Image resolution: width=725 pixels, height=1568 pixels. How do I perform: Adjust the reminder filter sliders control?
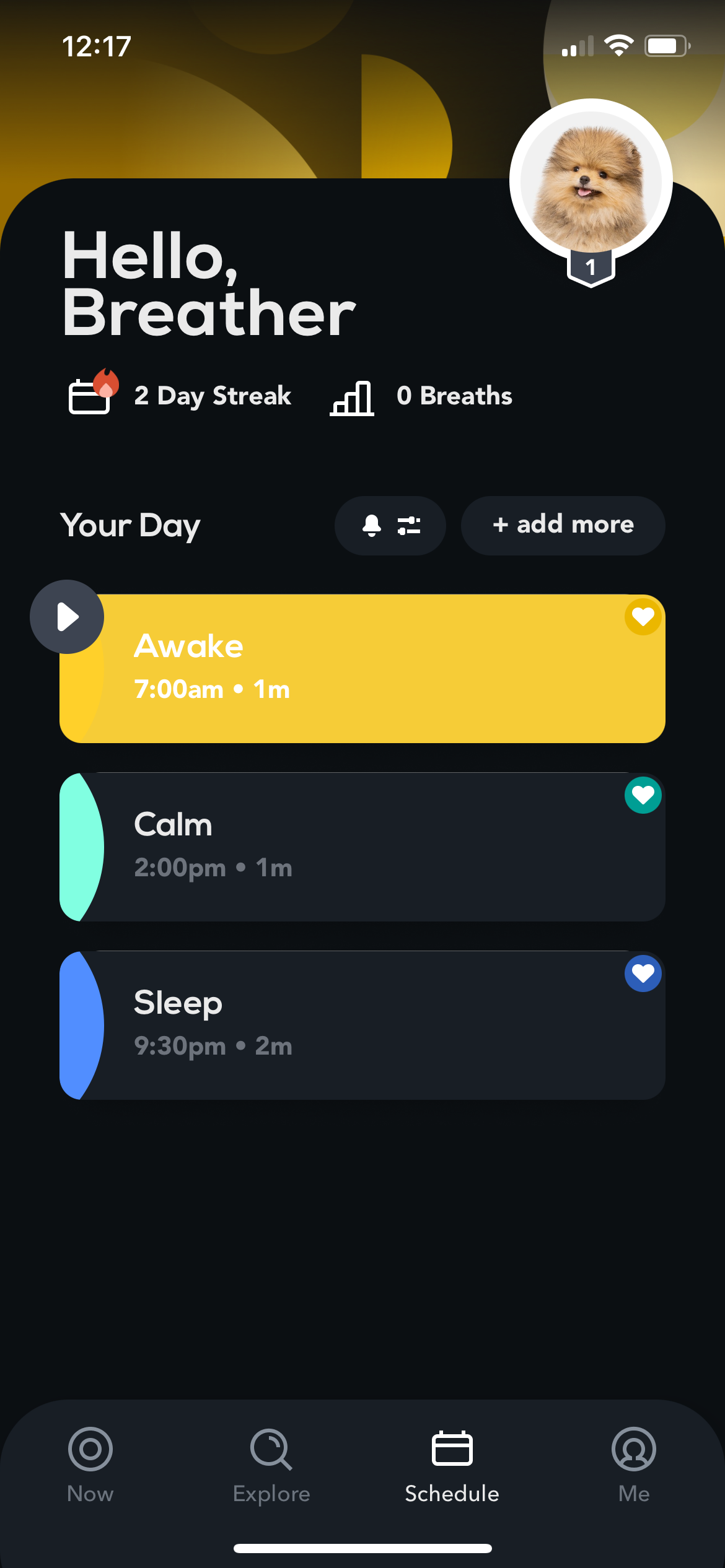(410, 526)
